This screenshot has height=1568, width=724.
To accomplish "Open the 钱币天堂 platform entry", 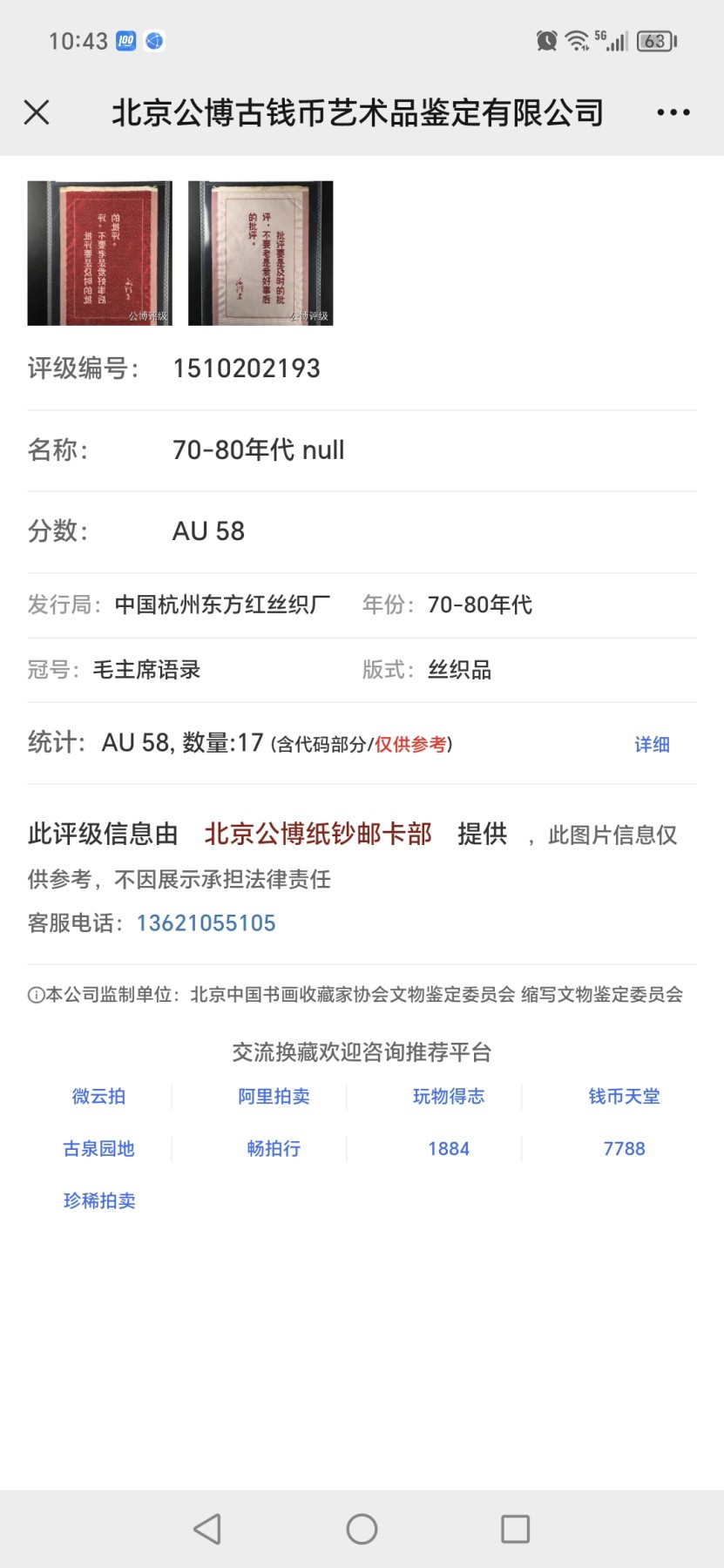I will [x=624, y=1097].
